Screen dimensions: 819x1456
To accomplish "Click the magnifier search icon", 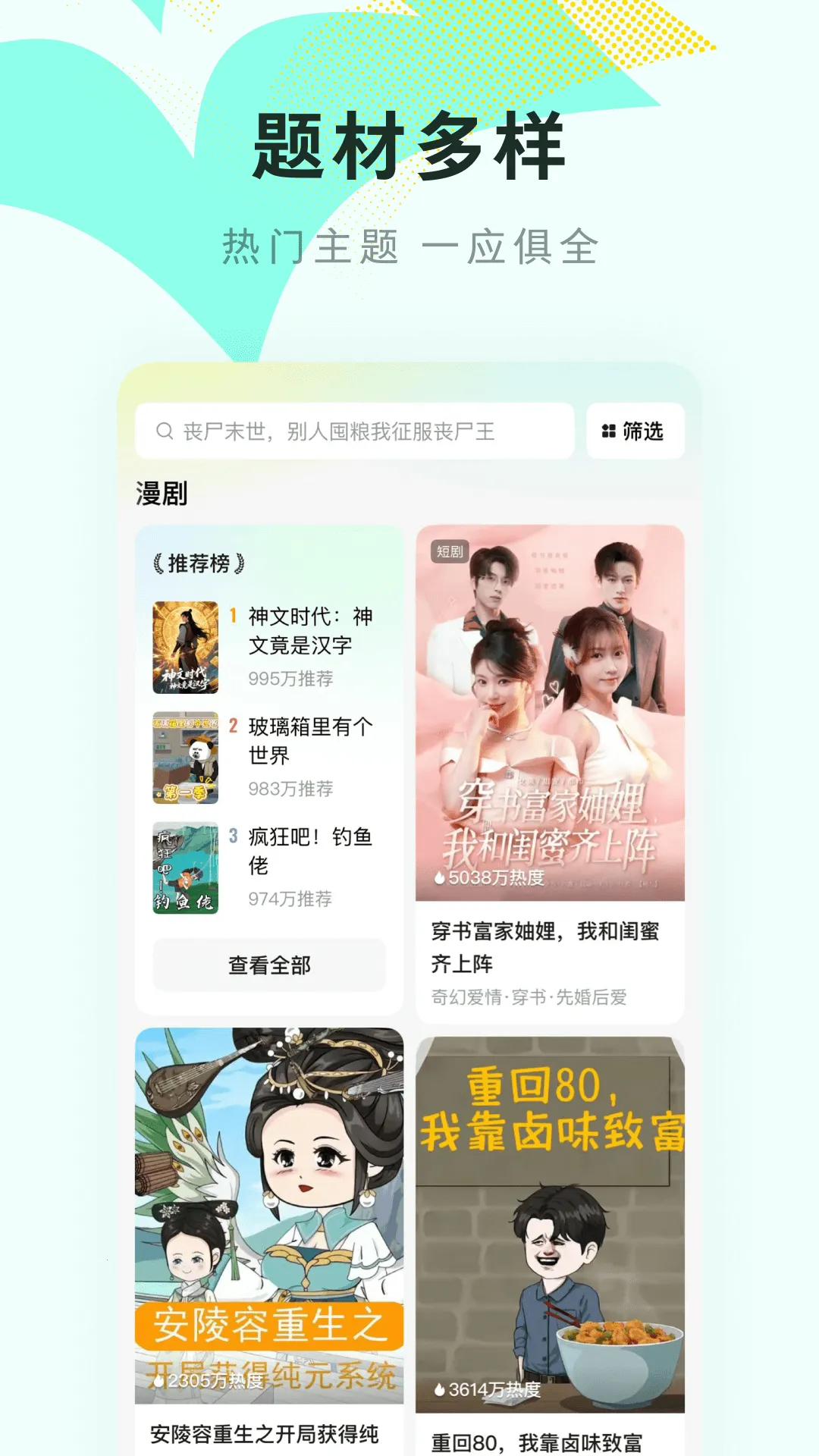I will tap(164, 431).
